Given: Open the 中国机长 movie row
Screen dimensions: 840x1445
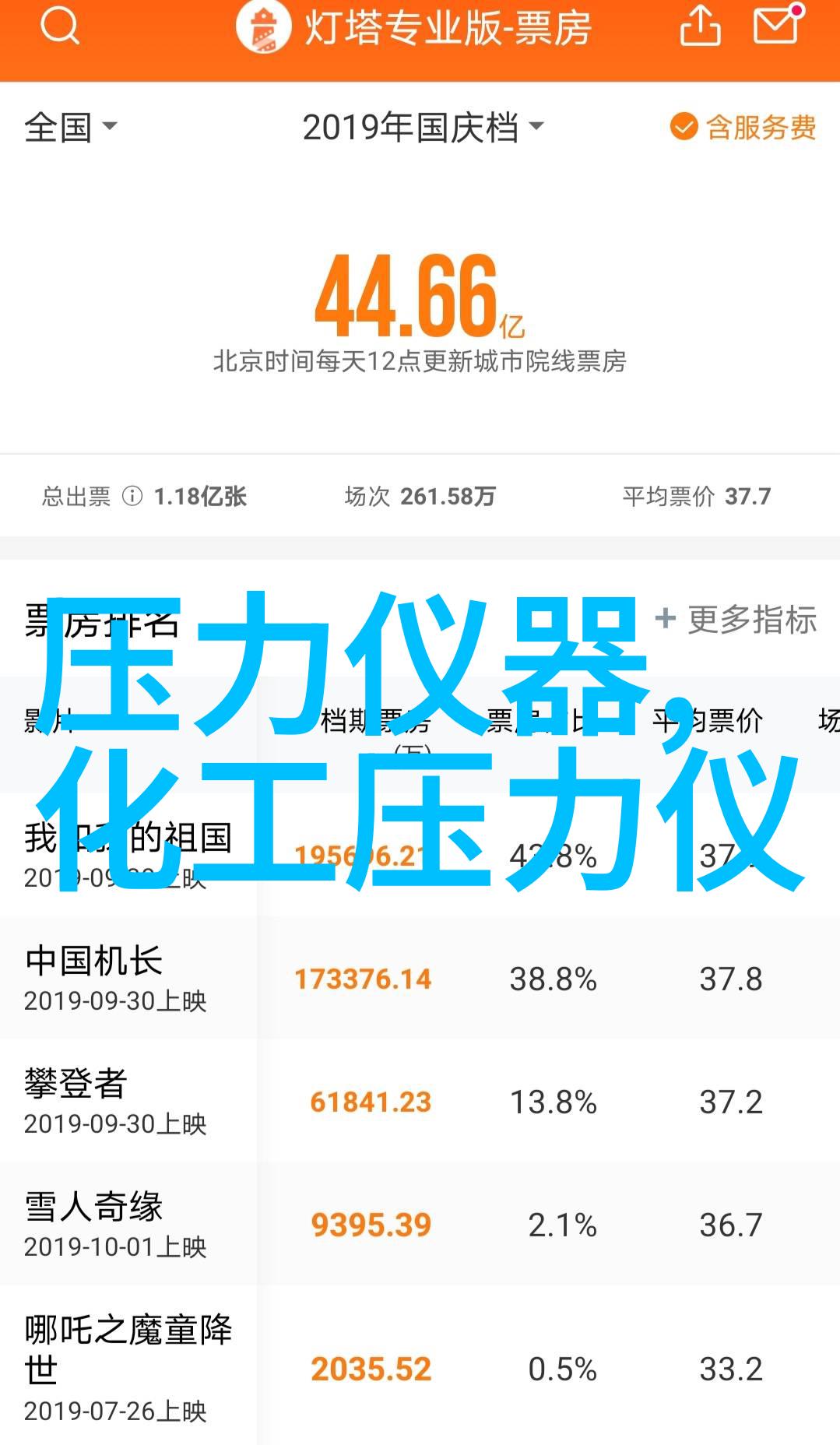Looking at the screenshot, I should 420,978.
